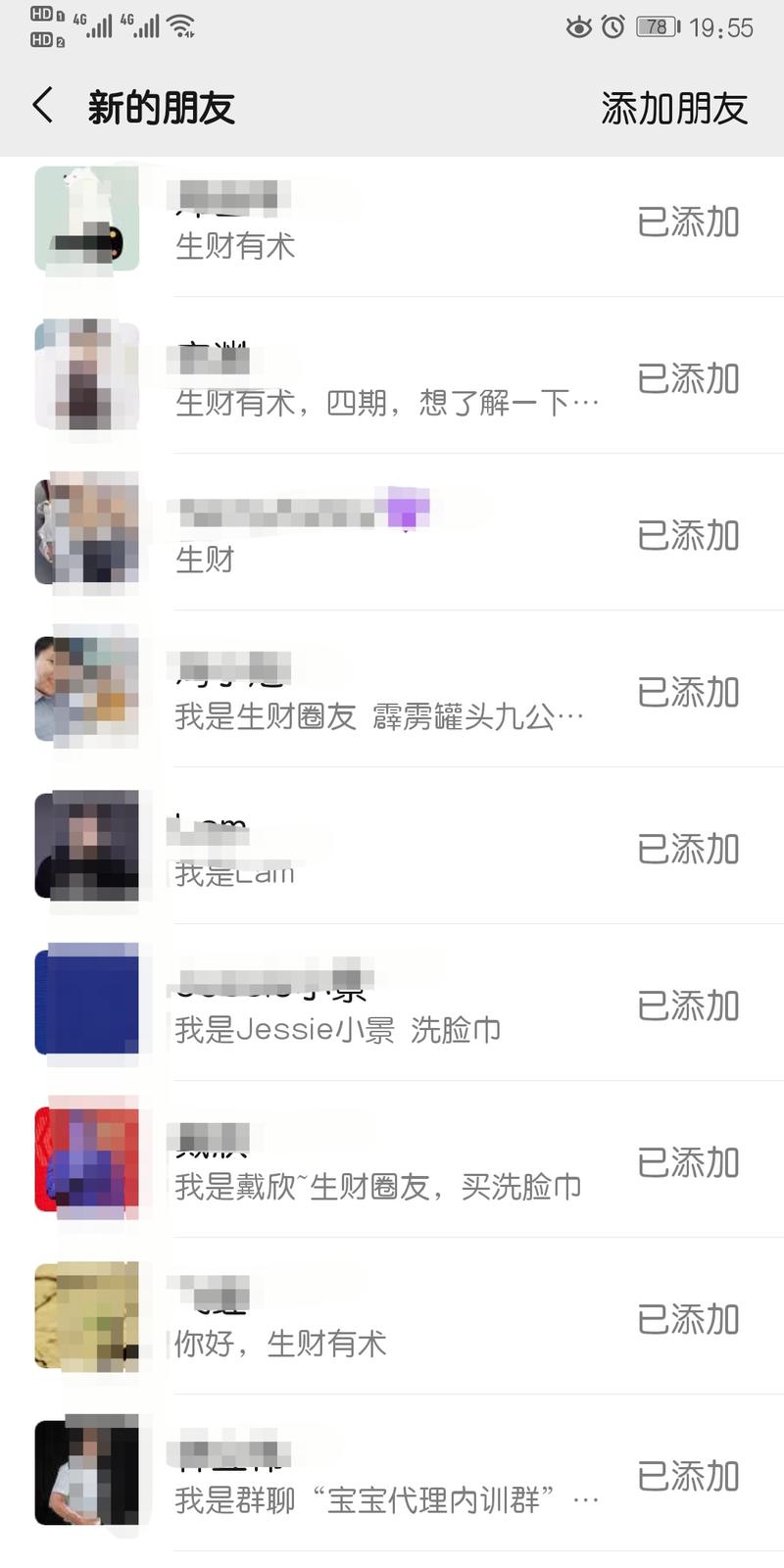This screenshot has height=1568, width=784.
Task: Tap the blue avatar of Jessie小景
Action: coord(86,1002)
